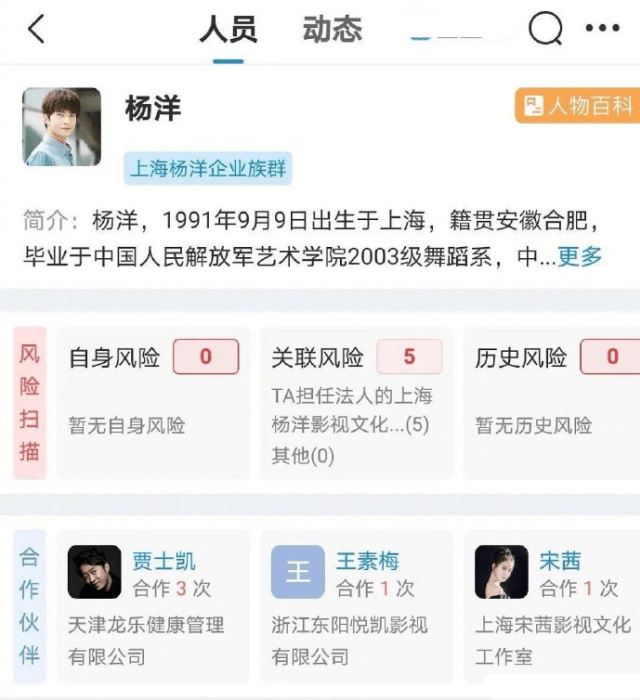View the 关联风险 details card
The image size is (640, 700).
[x=356, y=402]
